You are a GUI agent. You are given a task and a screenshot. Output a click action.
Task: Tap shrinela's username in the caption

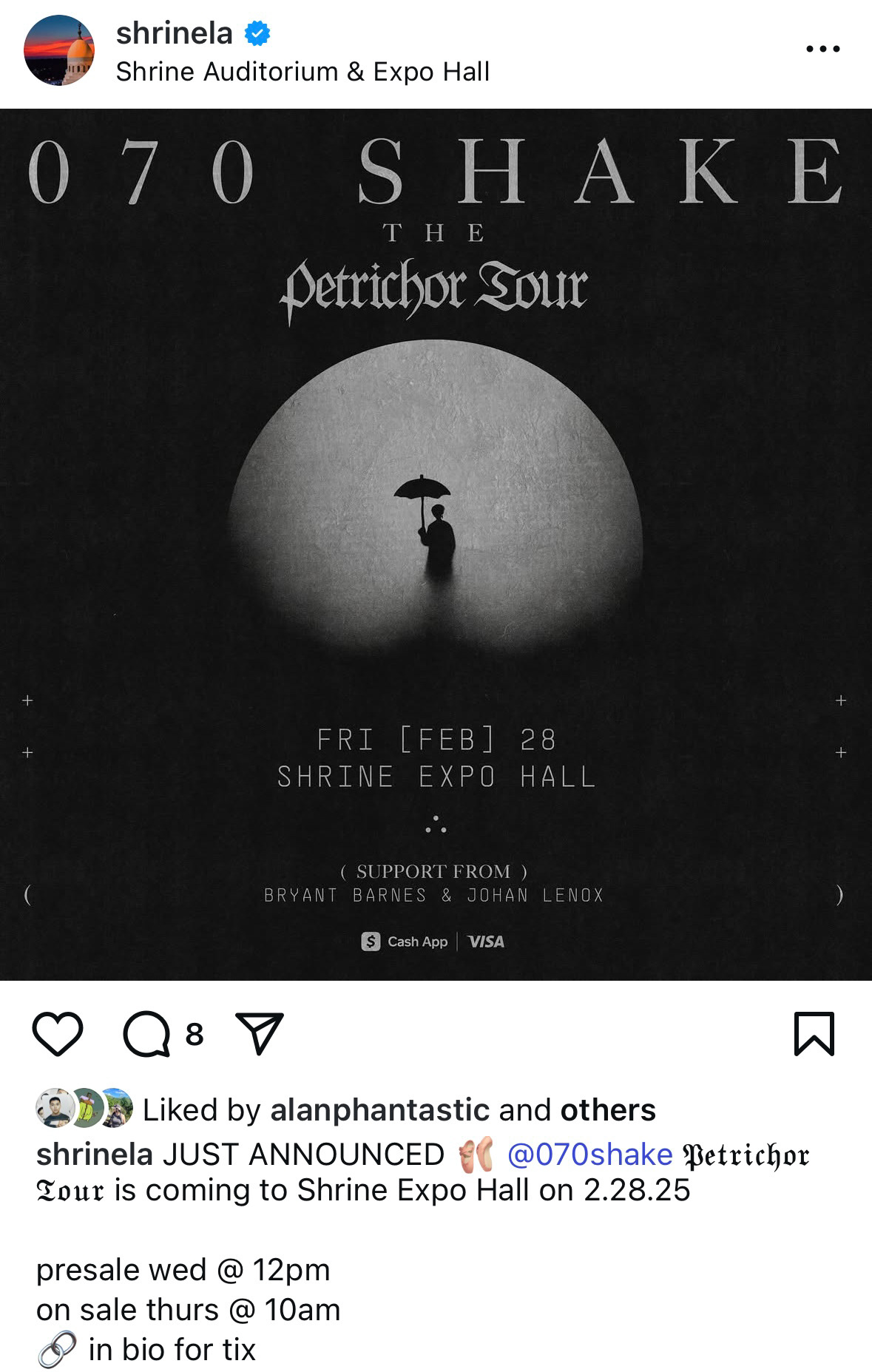[x=94, y=1155]
